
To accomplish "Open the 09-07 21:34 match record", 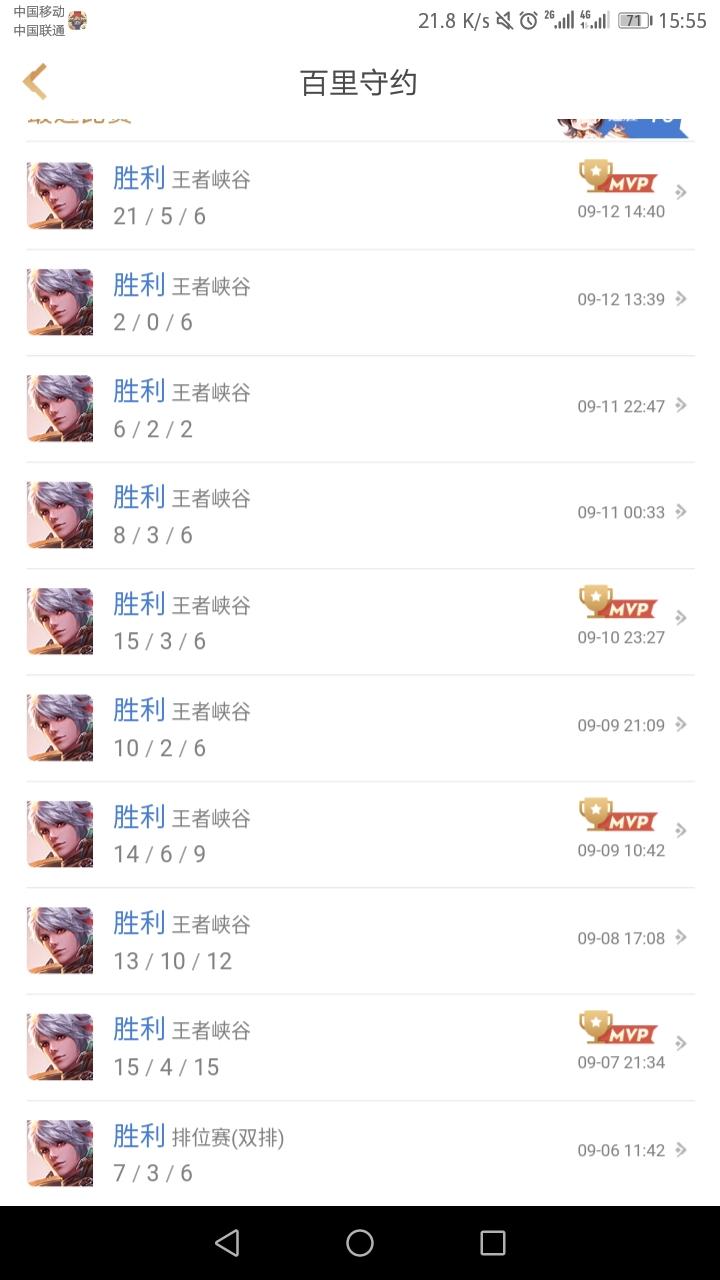I will [360, 1047].
